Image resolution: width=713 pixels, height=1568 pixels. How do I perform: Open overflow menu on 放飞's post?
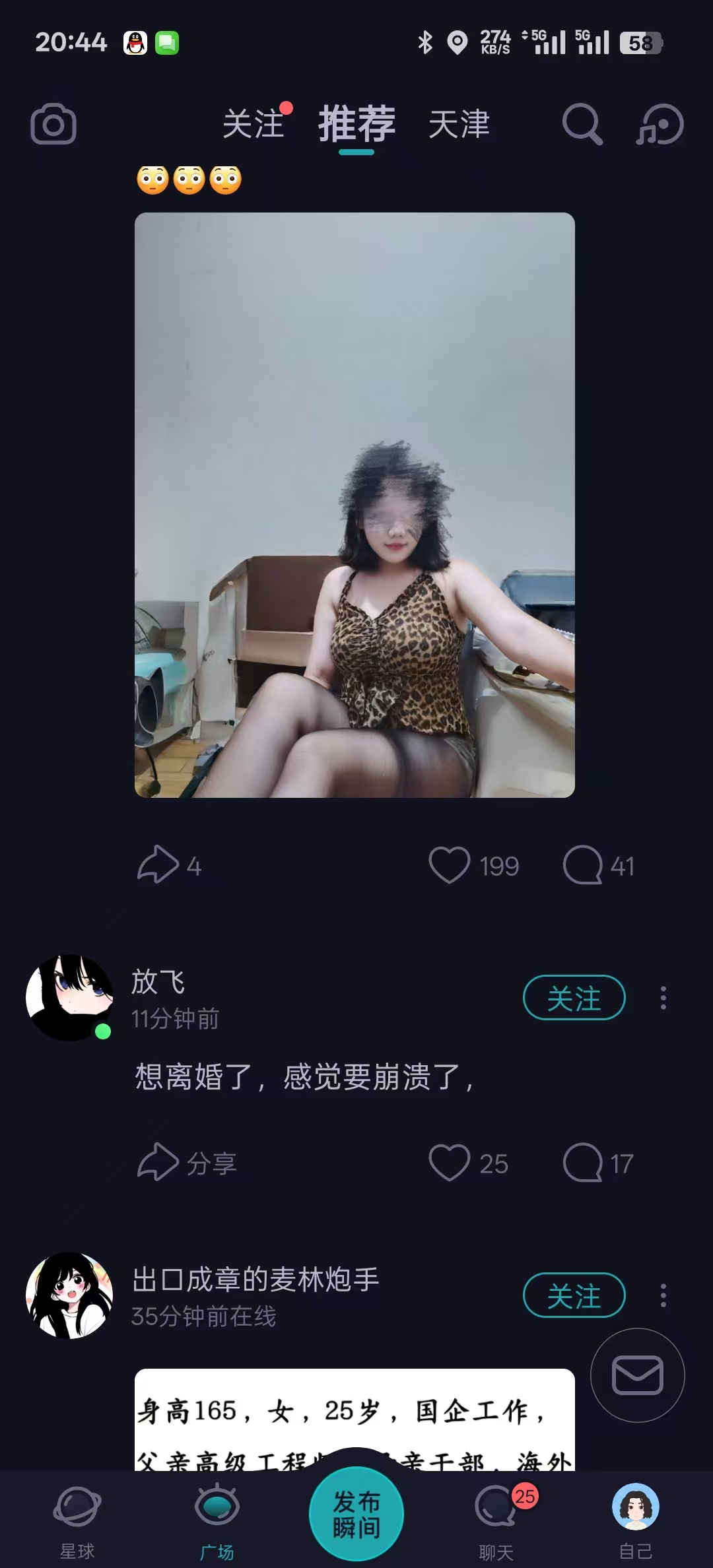[663, 998]
